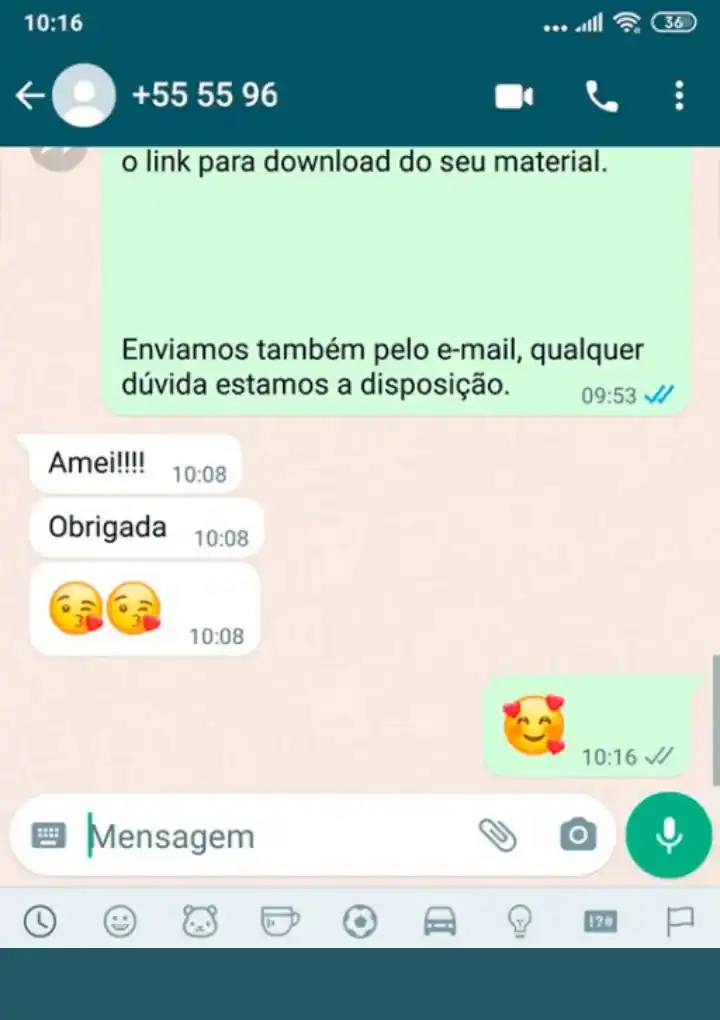The width and height of the screenshot is (720, 1020).
Task: Open the overflow menu
Action: (679, 96)
